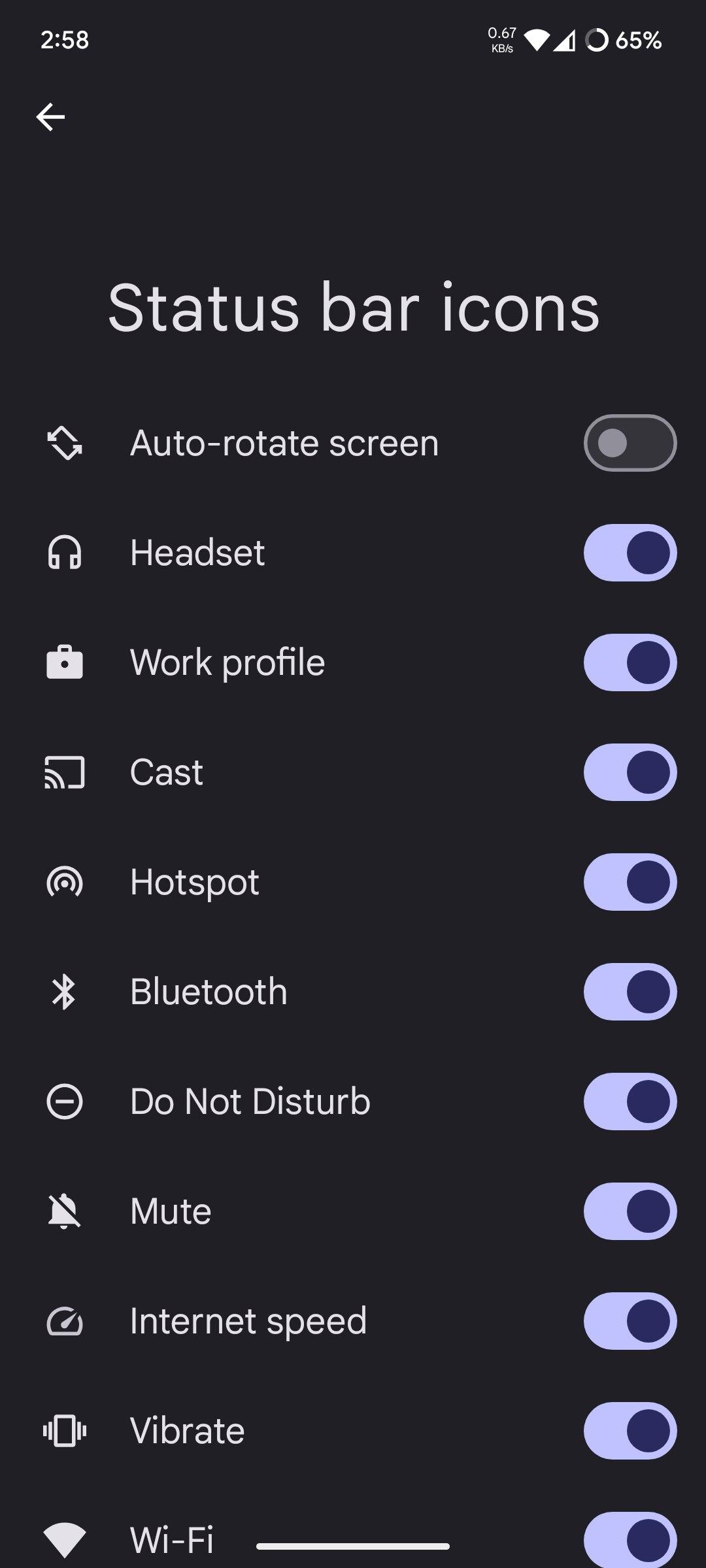Switch off the Hotspot icon
This screenshot has height=1568, width=706.
click(x=630, y=882)
